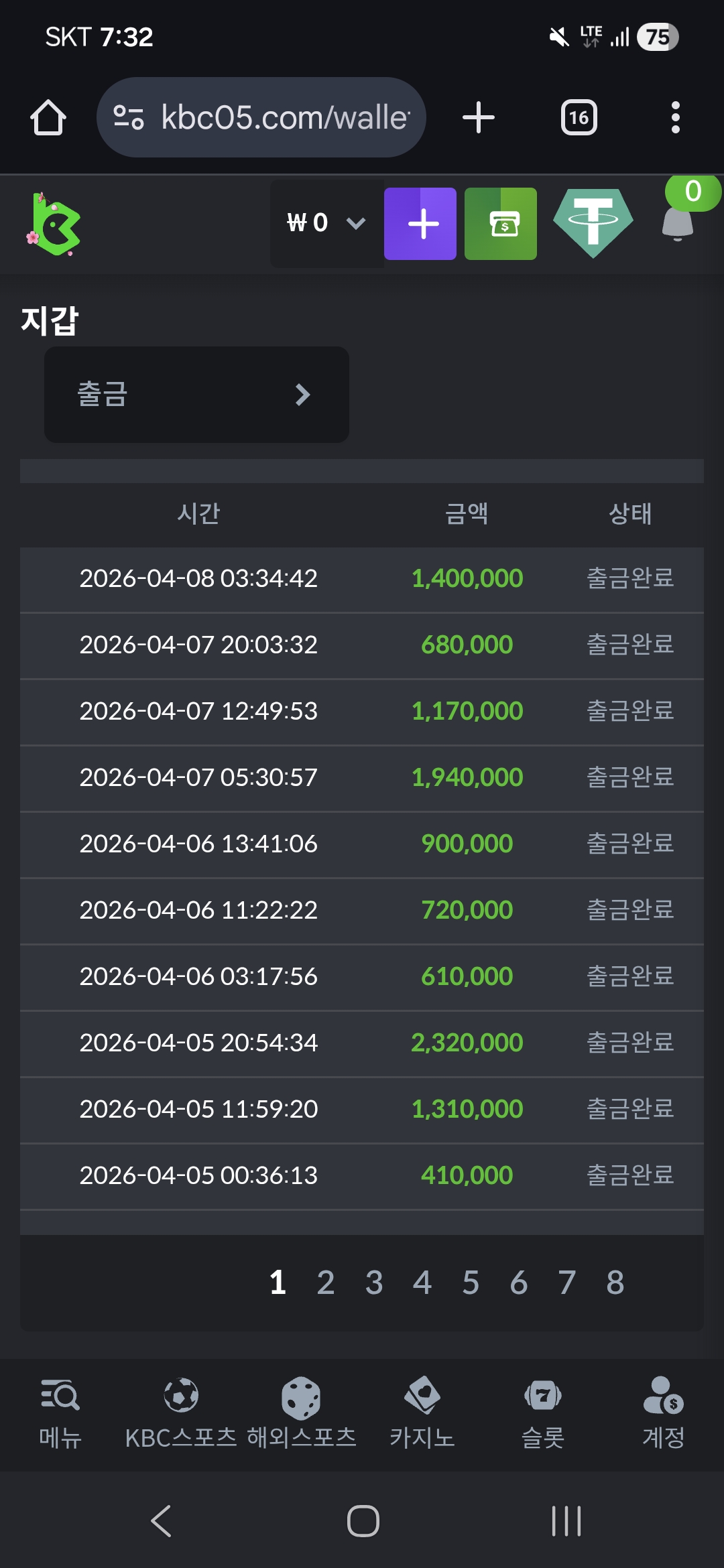Image resolution: width=724 pixels, height=1568 pixels.
Task: Open the Tether coin icon
Action: [593, 223]
